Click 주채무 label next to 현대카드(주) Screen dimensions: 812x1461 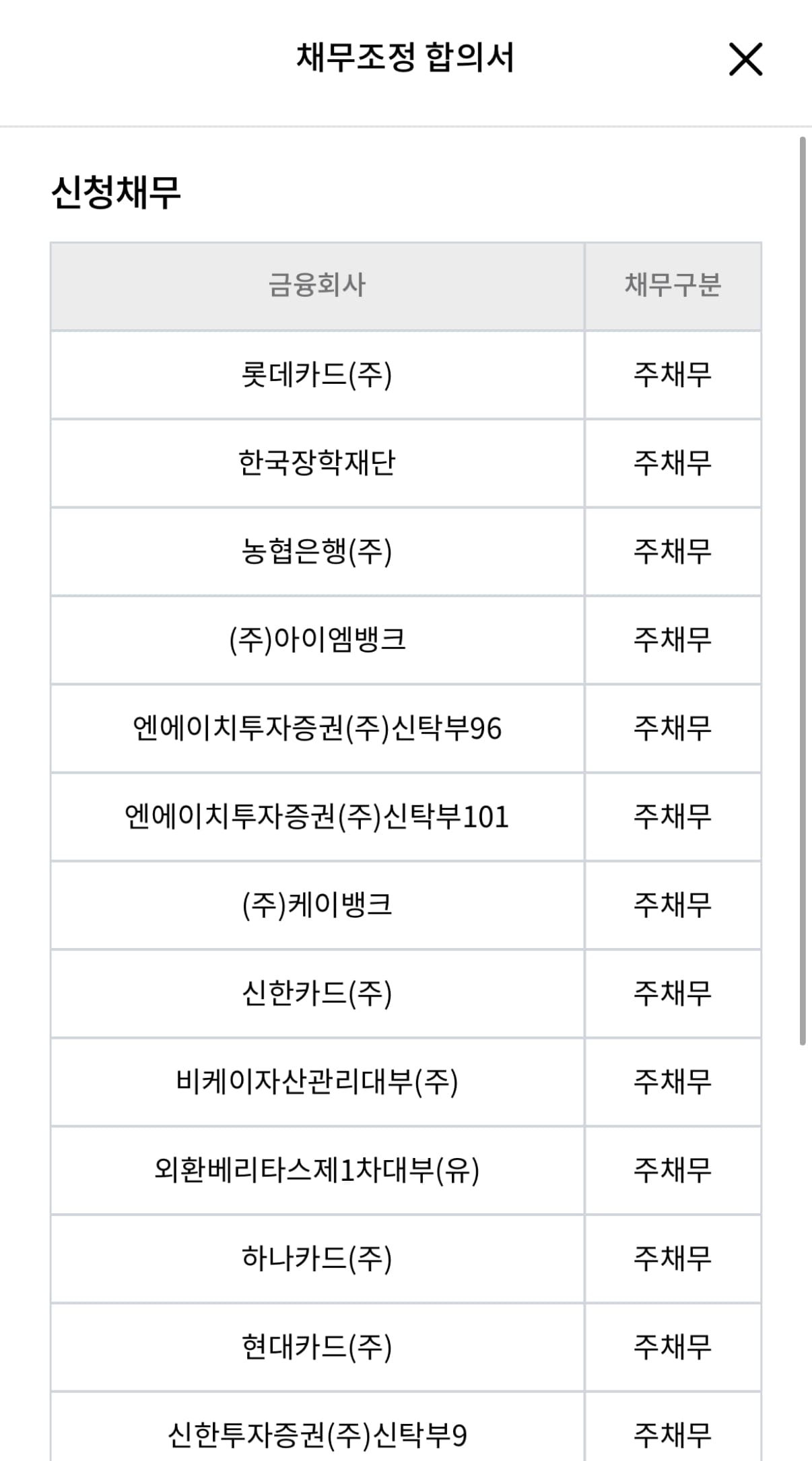tap(672, 1345)
